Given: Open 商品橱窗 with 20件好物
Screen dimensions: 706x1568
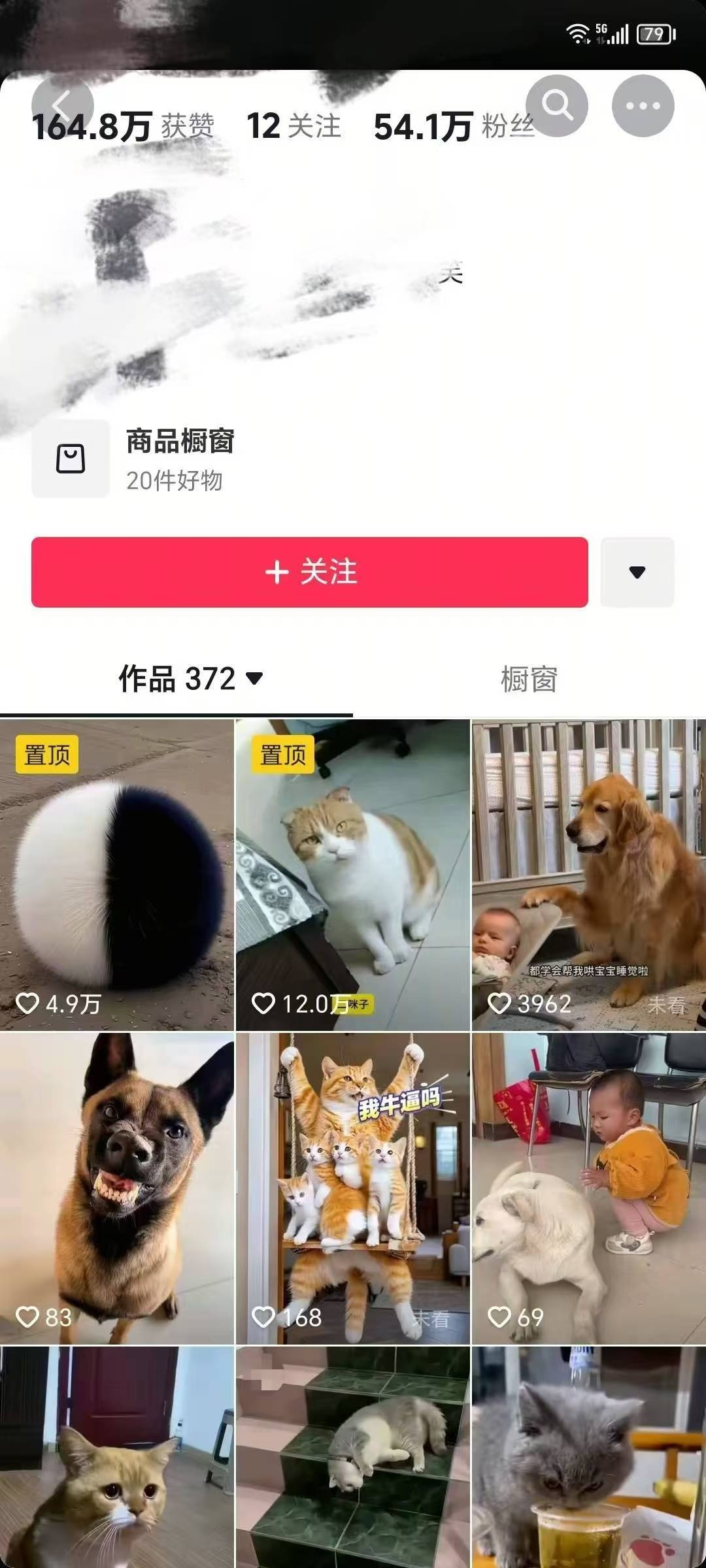Looking at the screenshot, I should [x=180, y=459].
